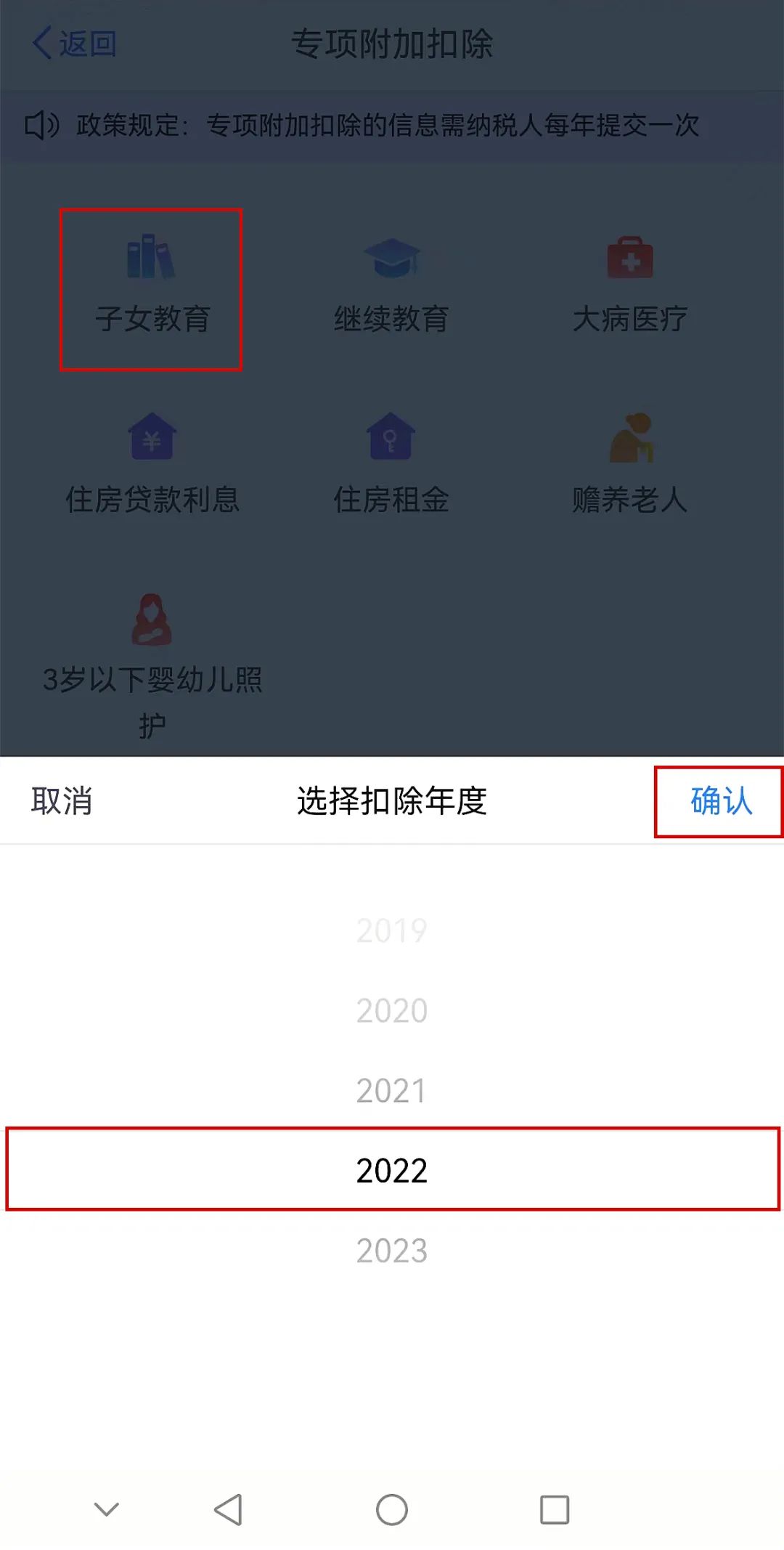The height and width of the screenshot is (1550, 784).
Task: Choose 2020 as the deduction year
Action: (392, 1010)
